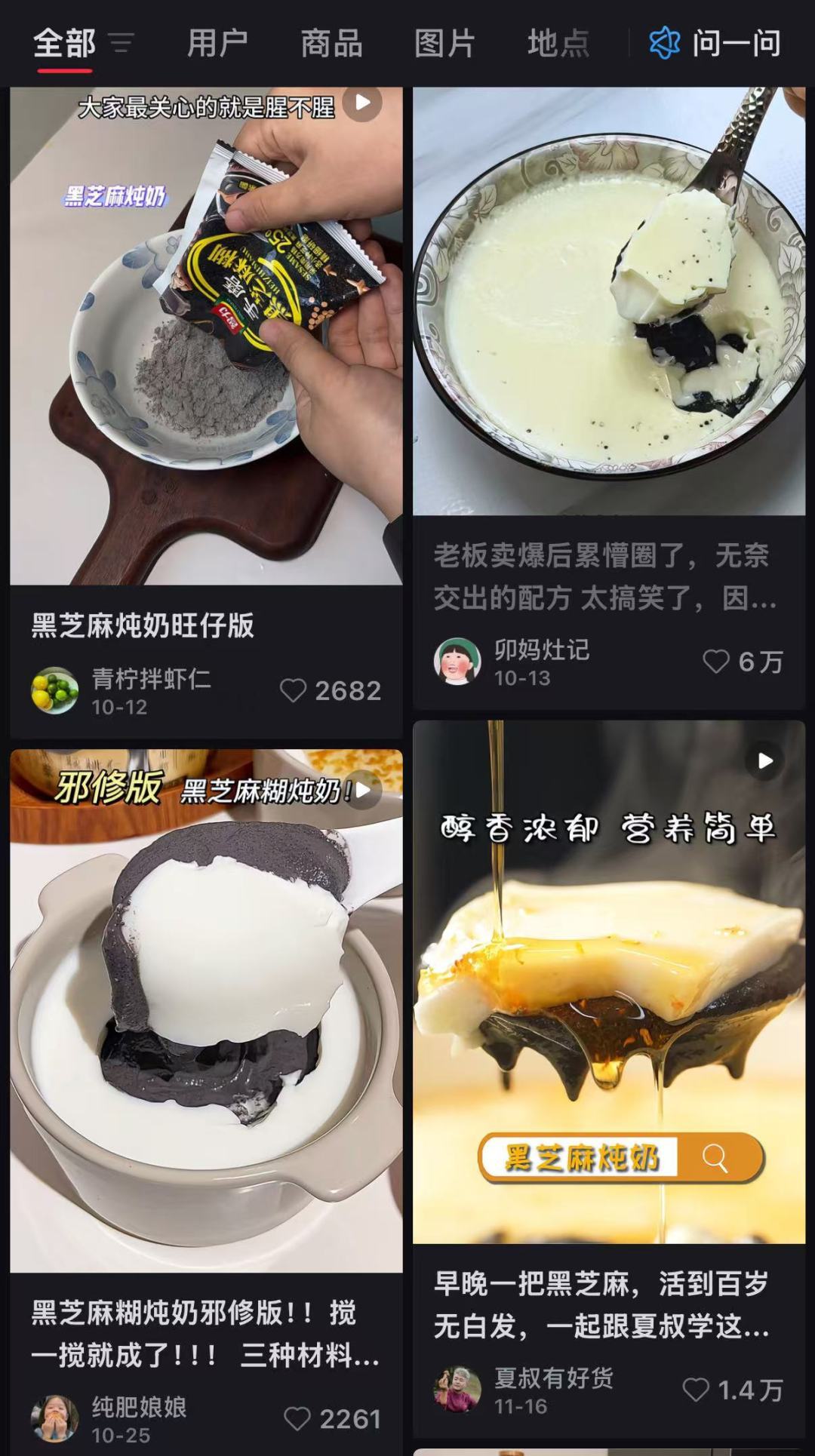Switch to the 商品 tab
This screenshot has width=815, height=1456.
tap(331, 43)
